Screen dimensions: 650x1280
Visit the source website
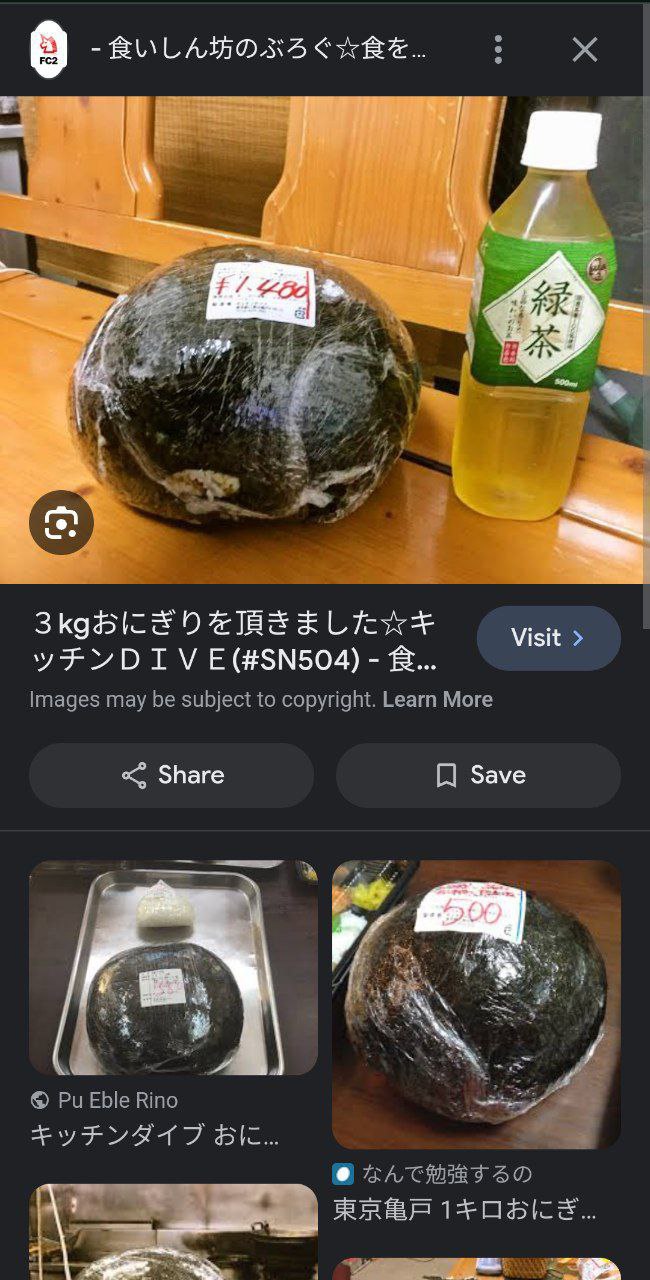[x=548, y=638]
